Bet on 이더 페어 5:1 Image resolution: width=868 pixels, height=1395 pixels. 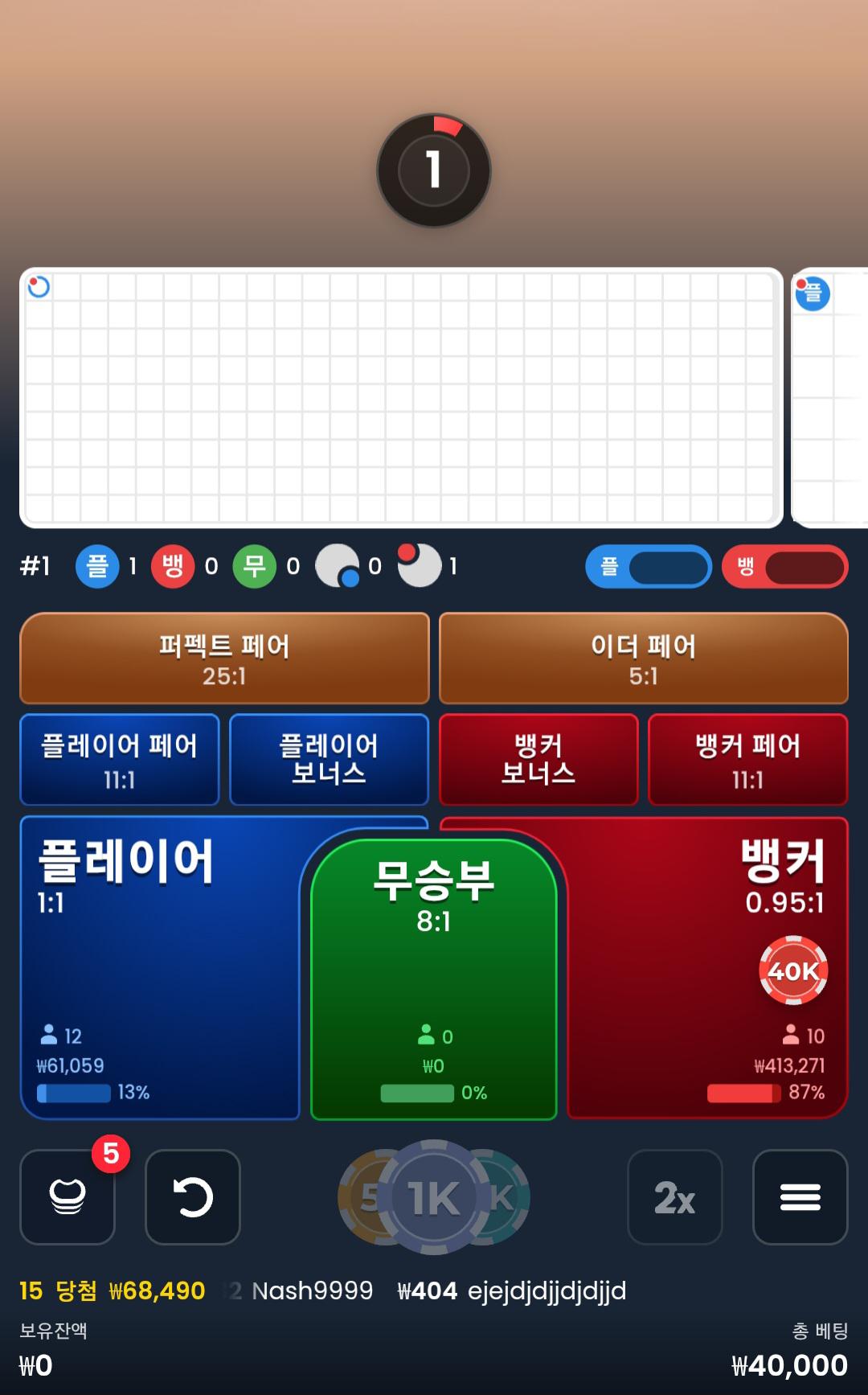click(x=643, y=659)
